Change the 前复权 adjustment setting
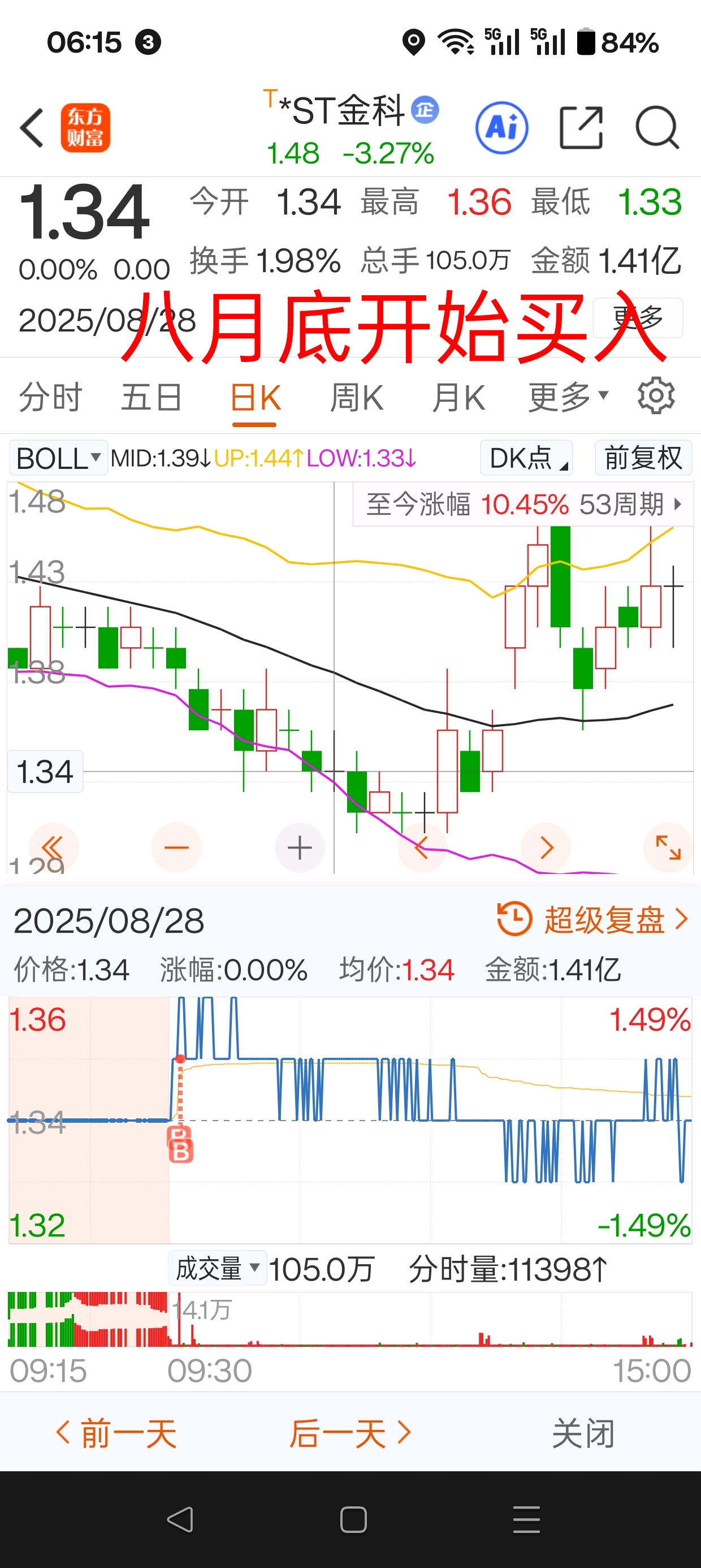Image resolution: width=701 pixels, height=1568 pixels. tap(643, 458)
